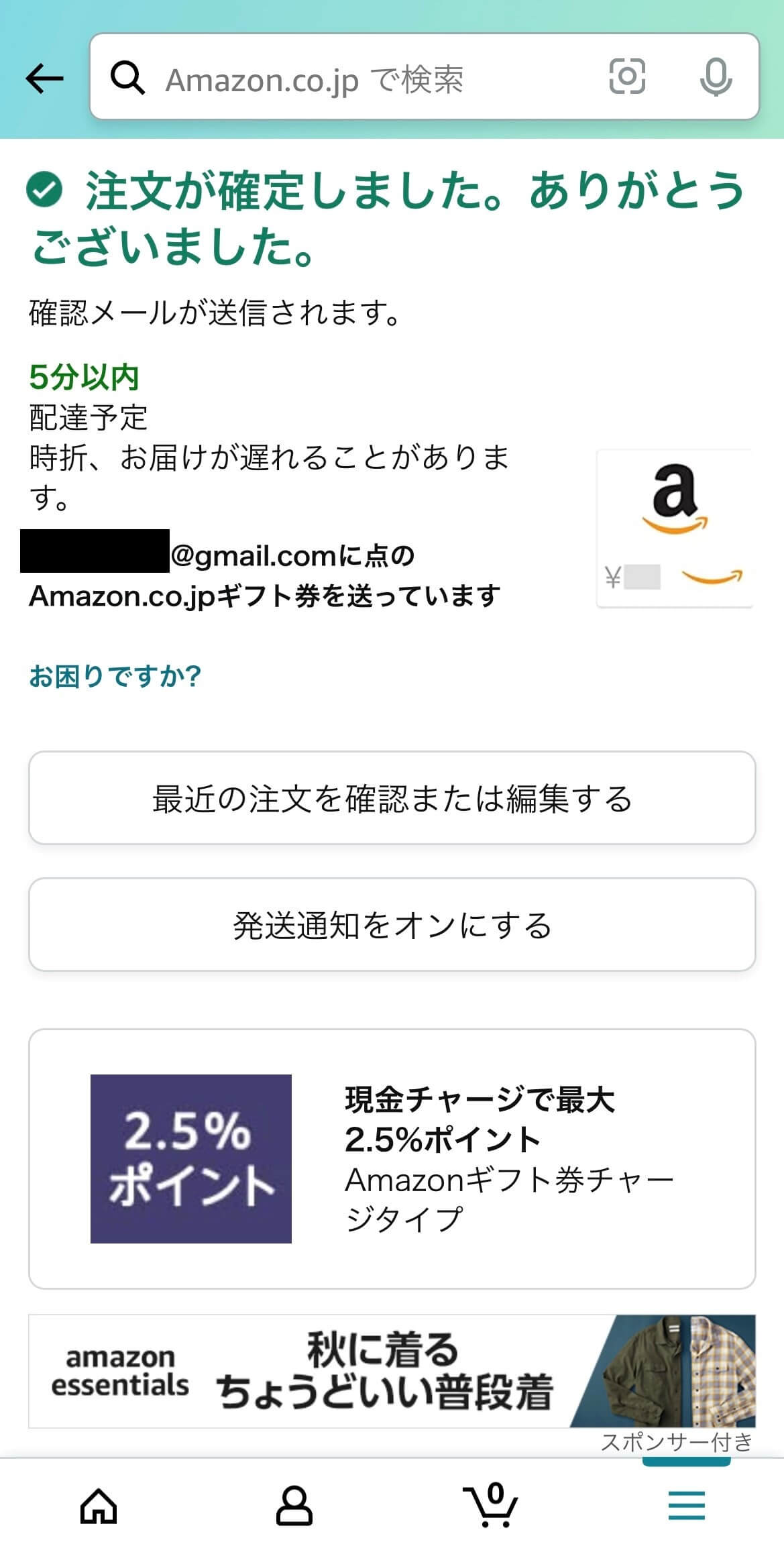The height and width of the screenshot is (1548, 784).
Task: Open 最近の注文を確認または編集する
Action: coord(392,799)
